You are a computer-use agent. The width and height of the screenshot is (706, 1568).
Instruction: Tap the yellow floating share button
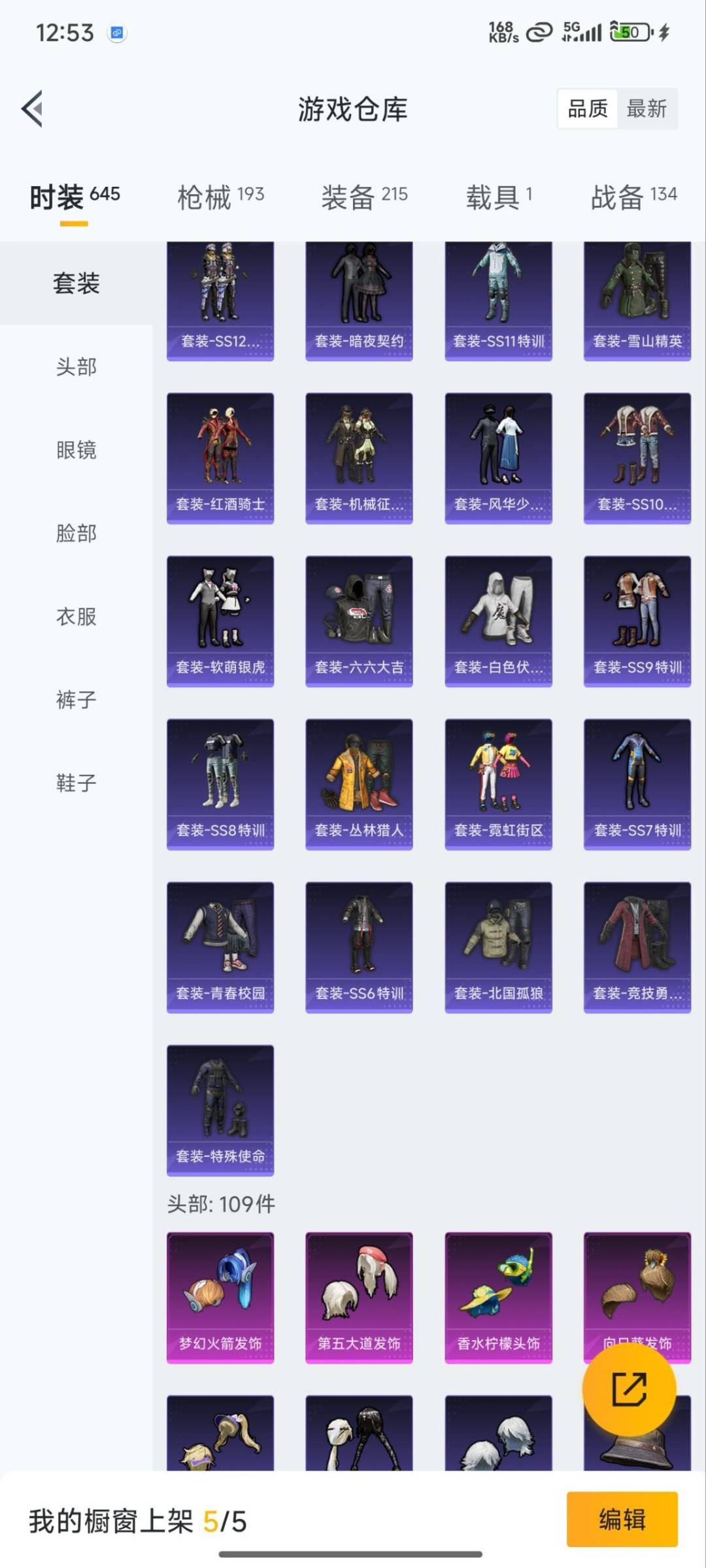(x=629, y=1388)
